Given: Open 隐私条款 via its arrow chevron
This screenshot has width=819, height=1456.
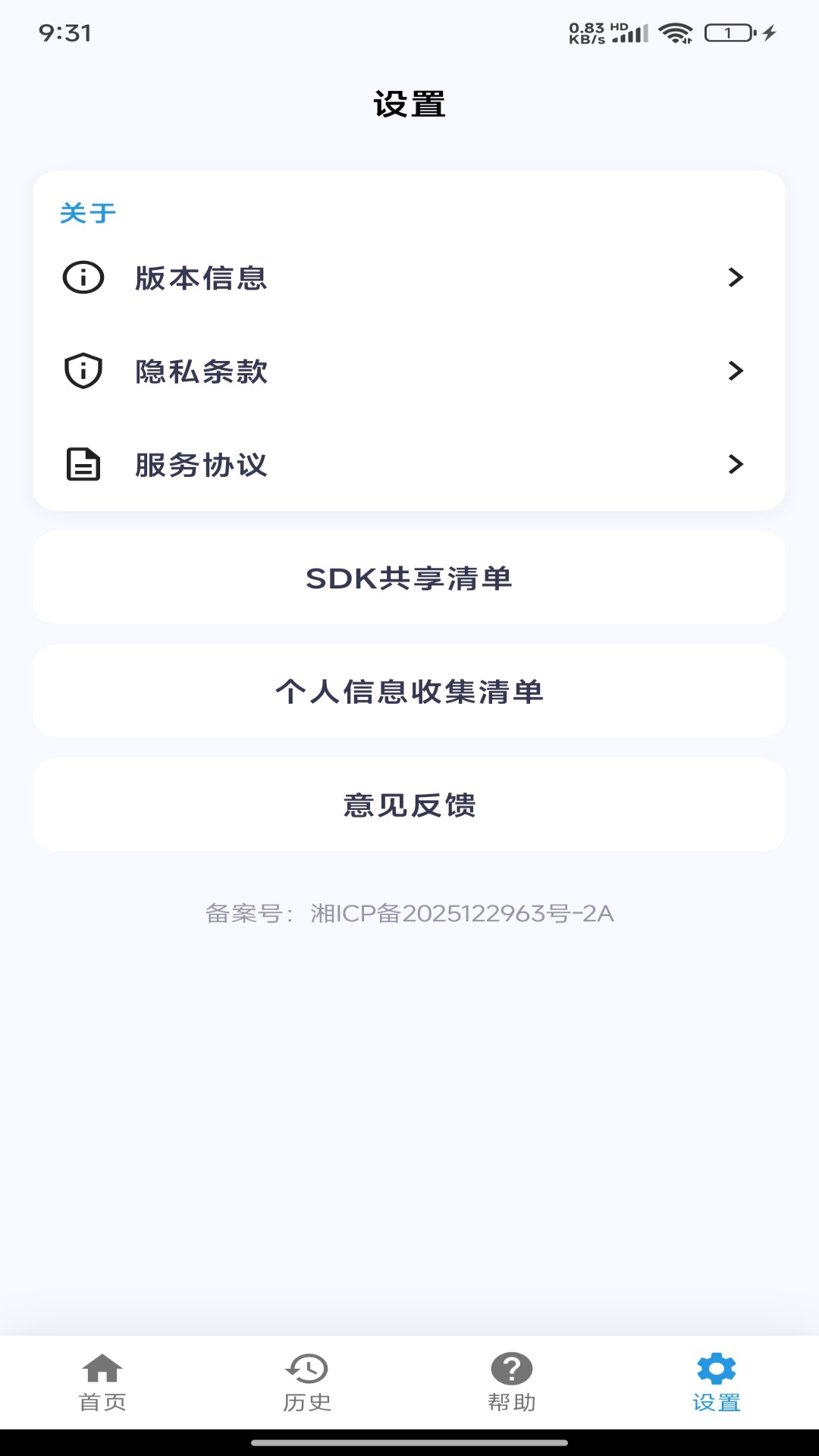Looking at the screenshot, I should coord(734,372).
